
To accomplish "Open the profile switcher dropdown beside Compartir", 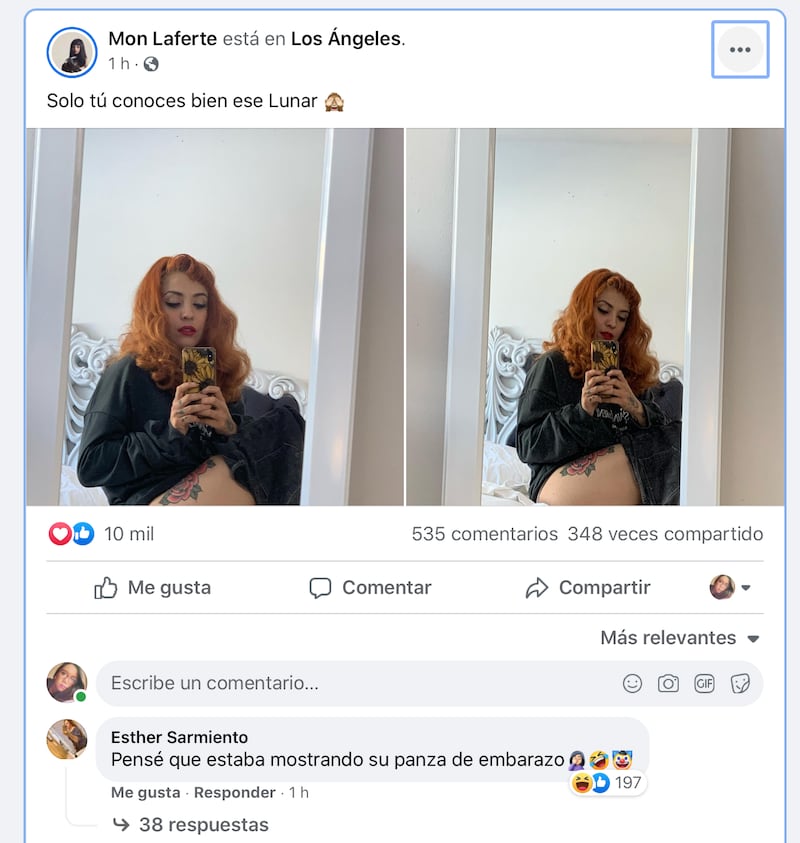I will click(731, 588).
